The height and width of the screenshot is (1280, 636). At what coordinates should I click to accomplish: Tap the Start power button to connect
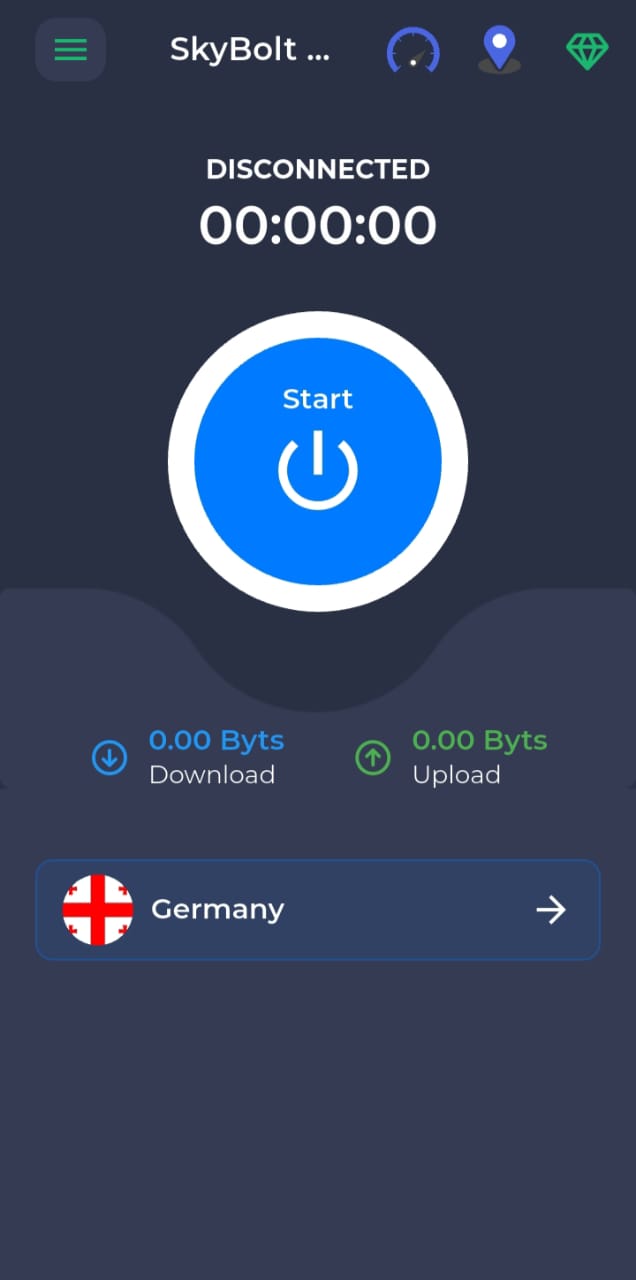(318, 461)
